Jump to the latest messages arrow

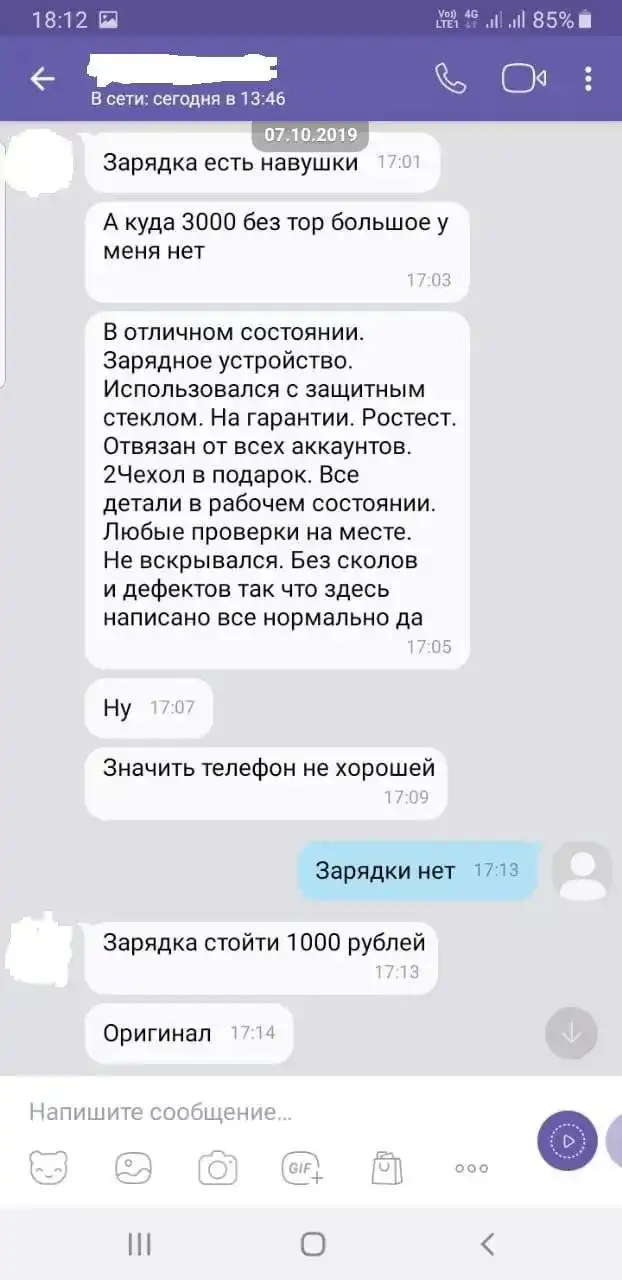click(571, 1032)
